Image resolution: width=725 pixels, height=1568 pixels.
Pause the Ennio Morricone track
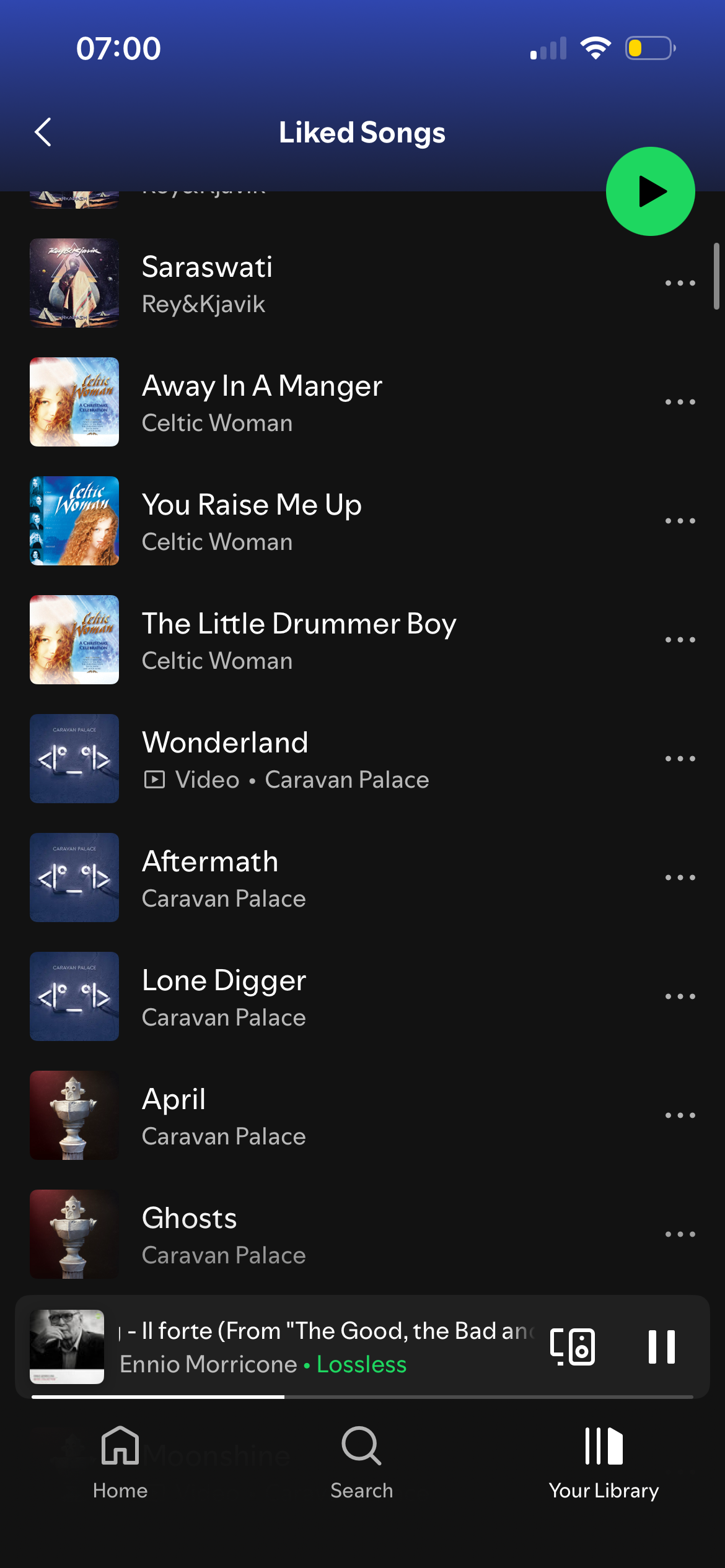[661, 1347]
